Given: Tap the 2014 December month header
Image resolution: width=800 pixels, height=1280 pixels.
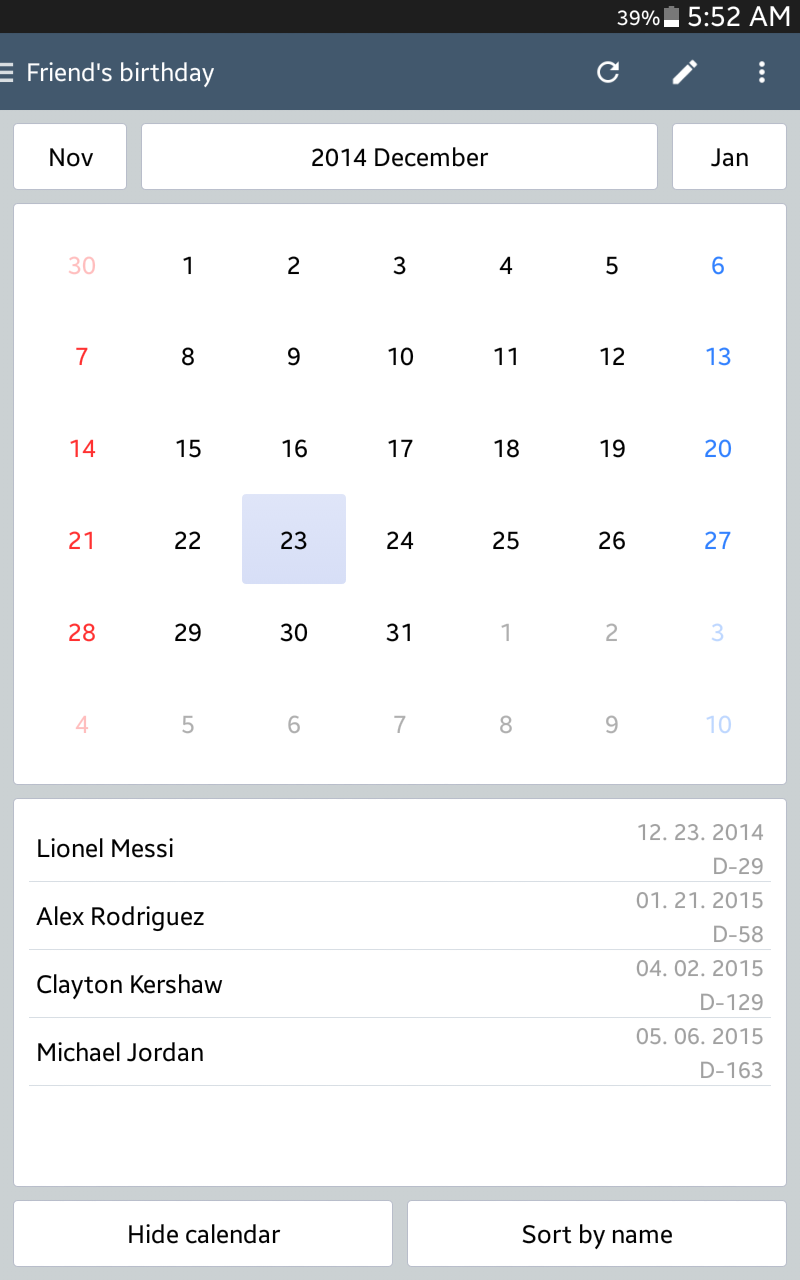Looking at the screenshot, I should [x=399, y=157].
